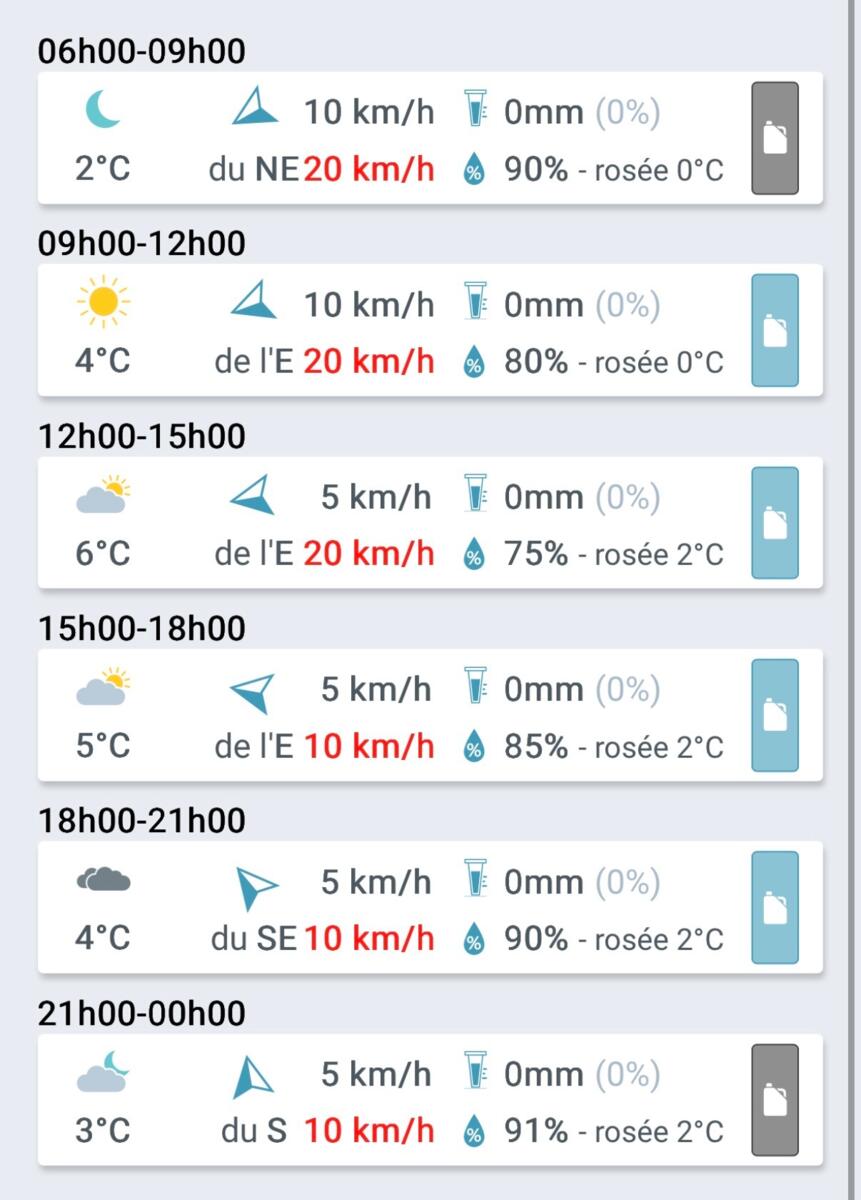This screenshot has height=1200, width=861.
Task: Open the spray canister button for 18h00-21h00
Action: pyautogui.click(x=775, y=908)
